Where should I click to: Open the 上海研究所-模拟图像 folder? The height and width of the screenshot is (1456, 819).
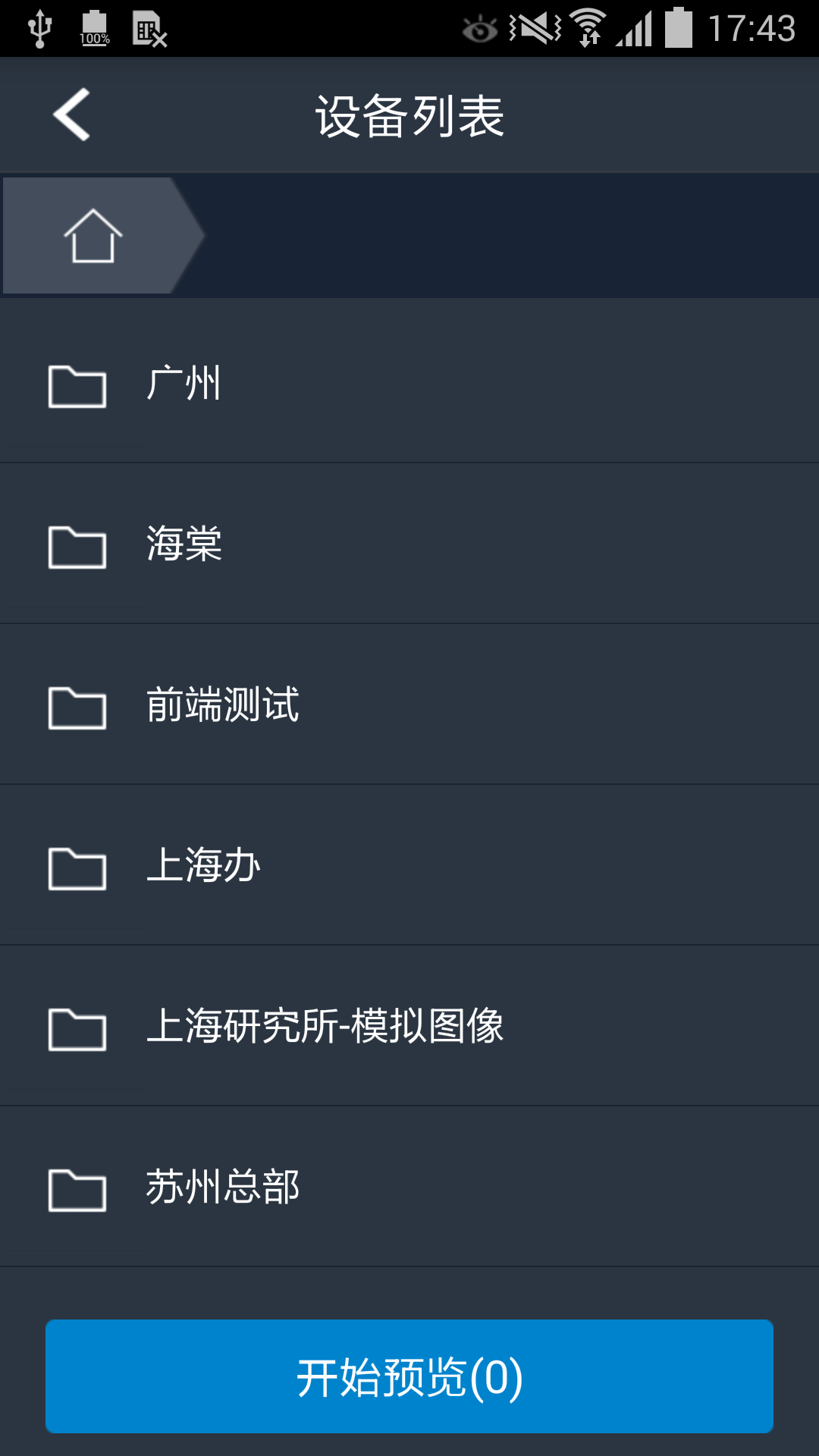pyautogui.click(x=409, y=1027)
